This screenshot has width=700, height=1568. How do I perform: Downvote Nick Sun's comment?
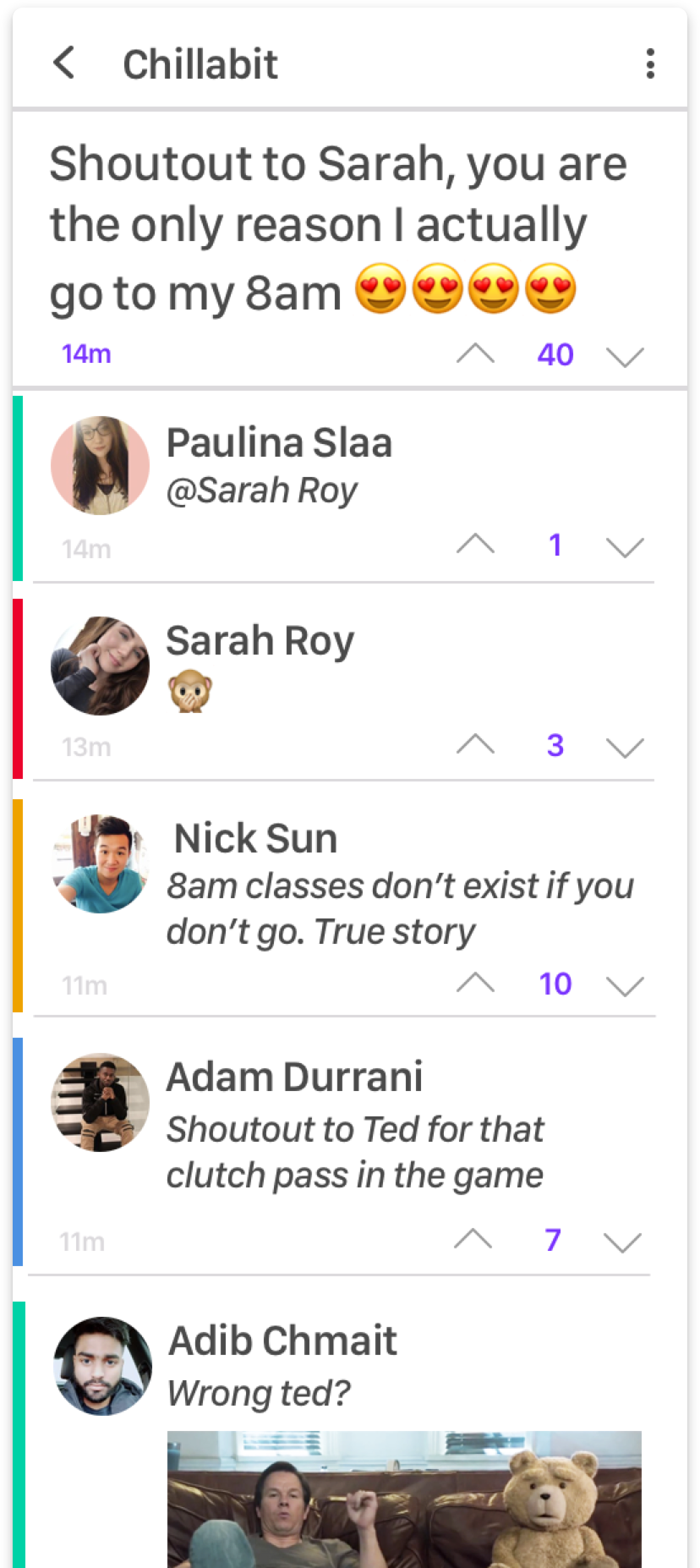tap(625, 986)
